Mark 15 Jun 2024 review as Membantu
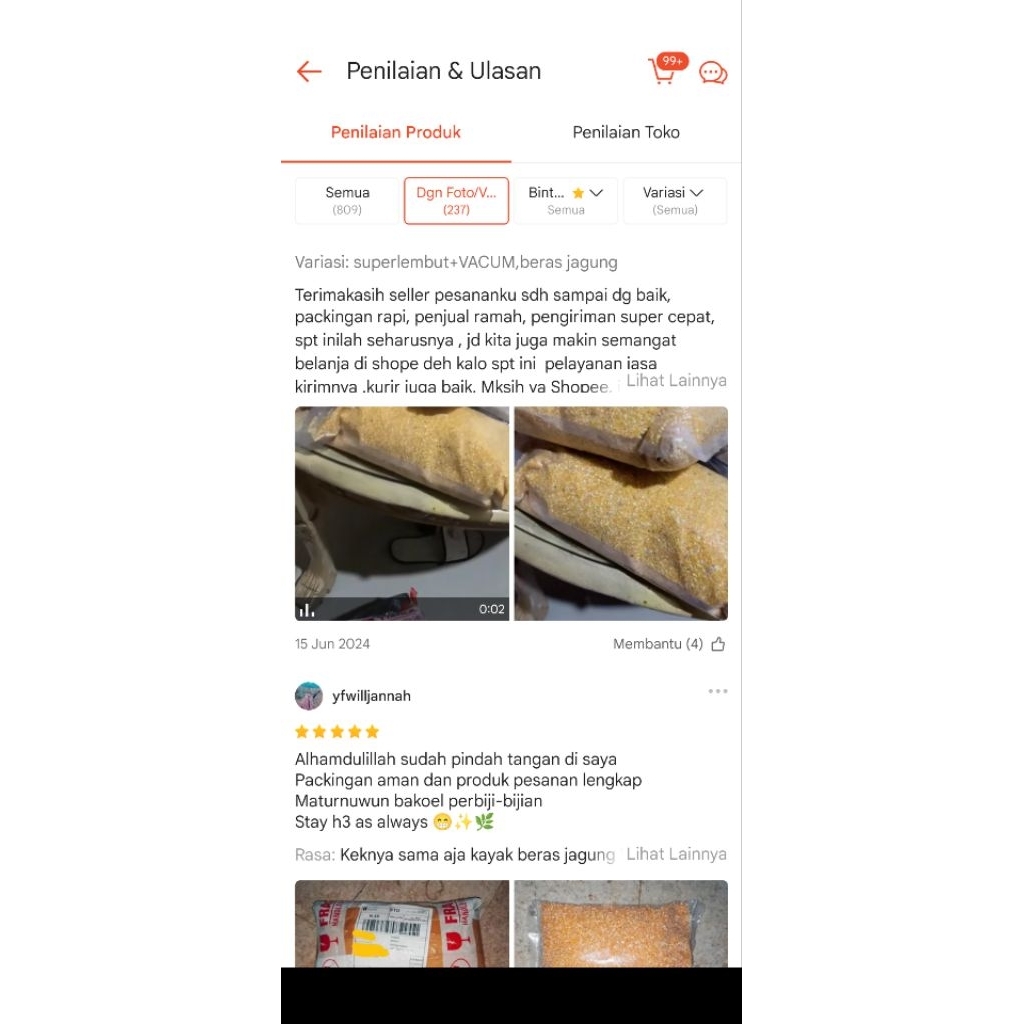This screenshot has height=1024, width=1024. (x=717, y=645)
